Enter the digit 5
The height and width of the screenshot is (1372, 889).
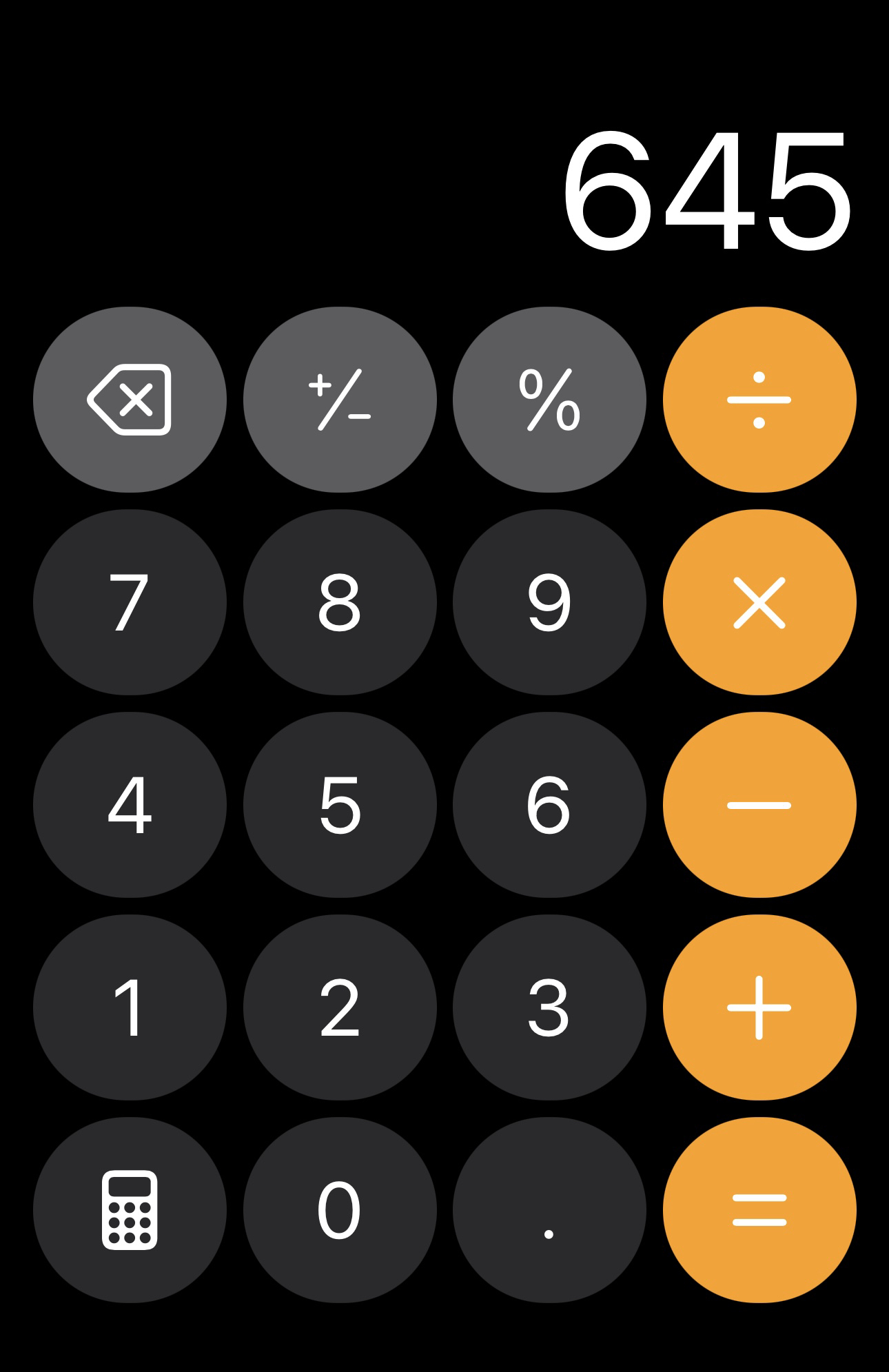click(340, 805)
